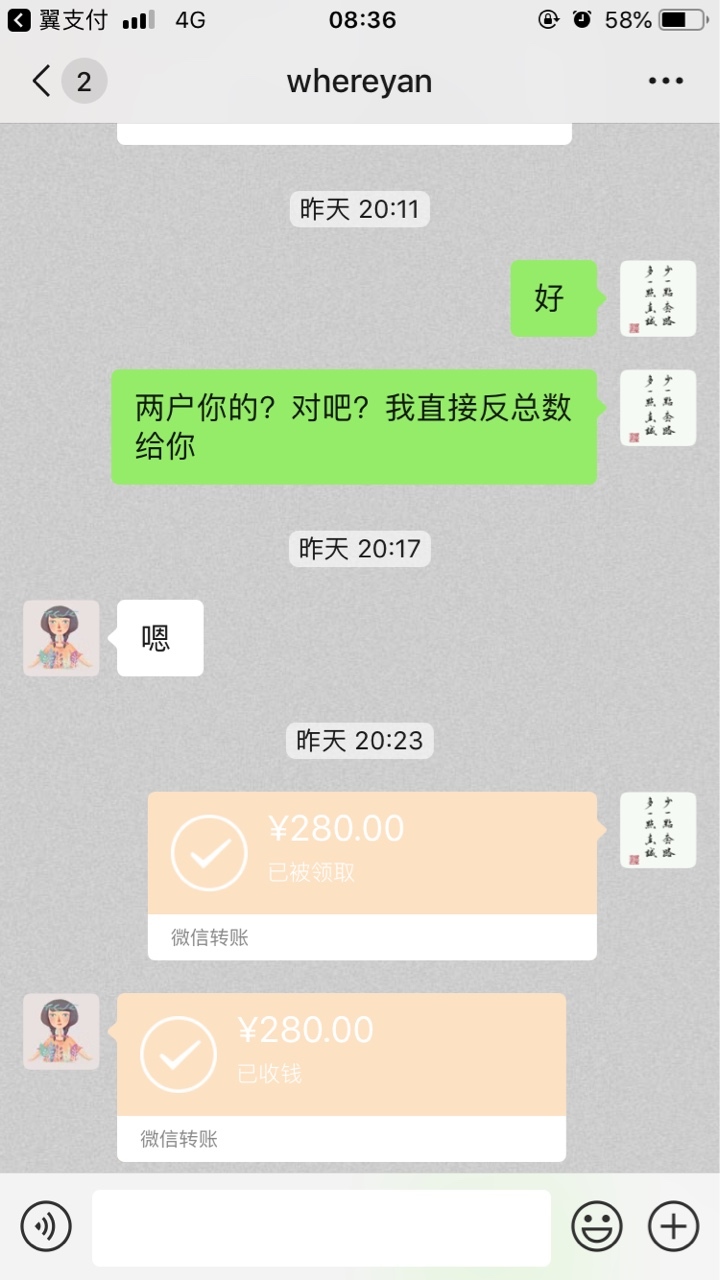Open the chat info three-dot menu
The image size is (720, 1280).
click(665, 81)
